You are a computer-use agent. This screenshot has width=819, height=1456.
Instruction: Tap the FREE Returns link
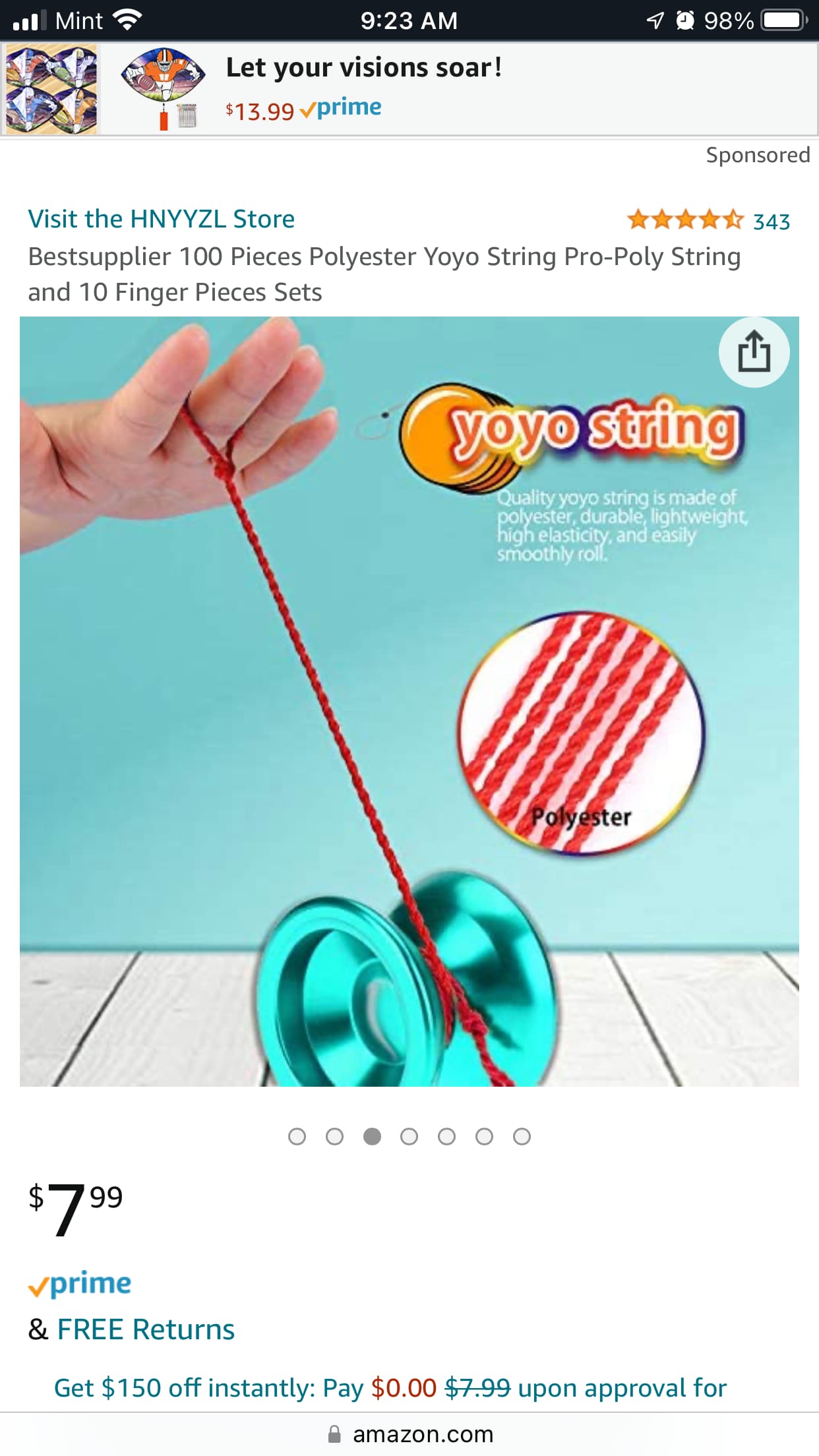click(x=146, y=1329)
